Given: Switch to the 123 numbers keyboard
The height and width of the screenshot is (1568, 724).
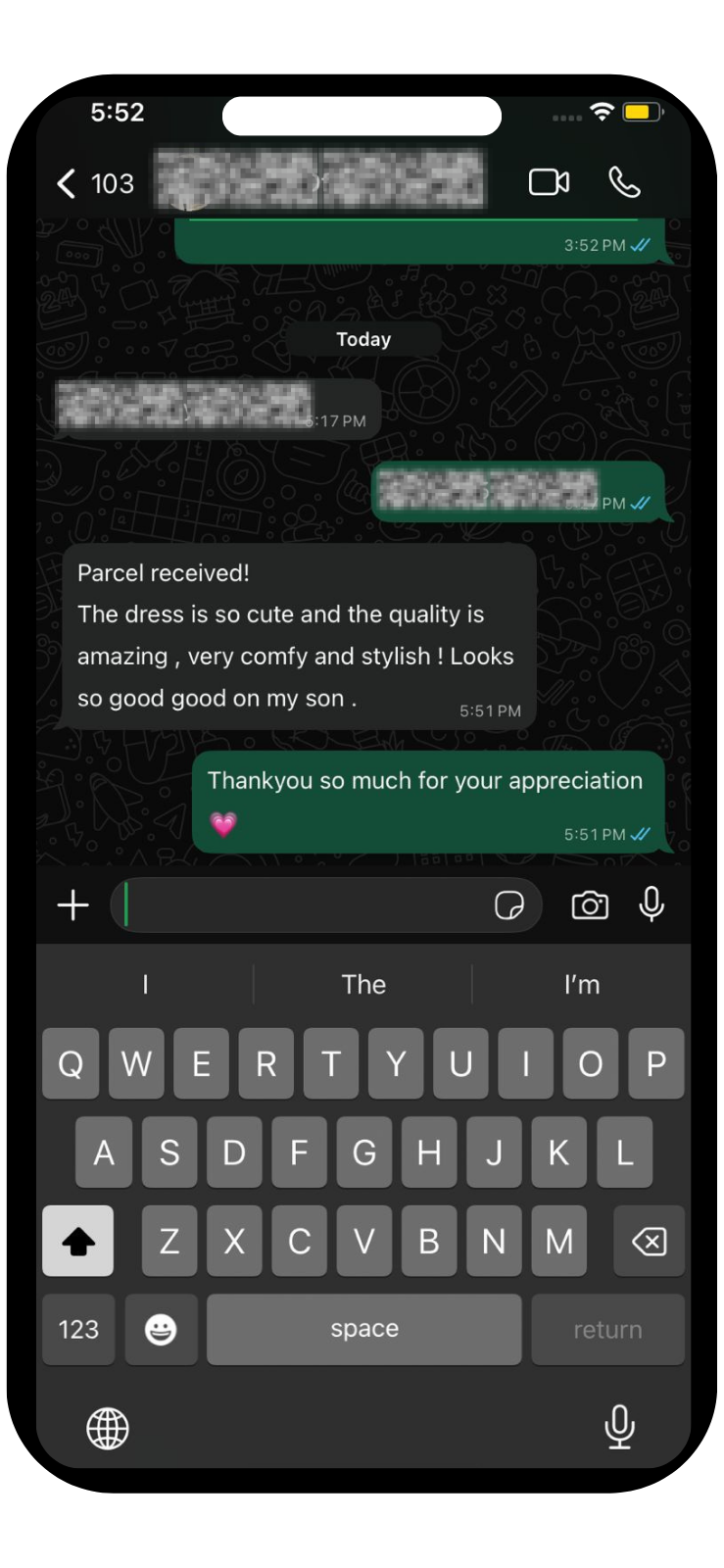Looking at the screenshot, I should coord(78,1330).
